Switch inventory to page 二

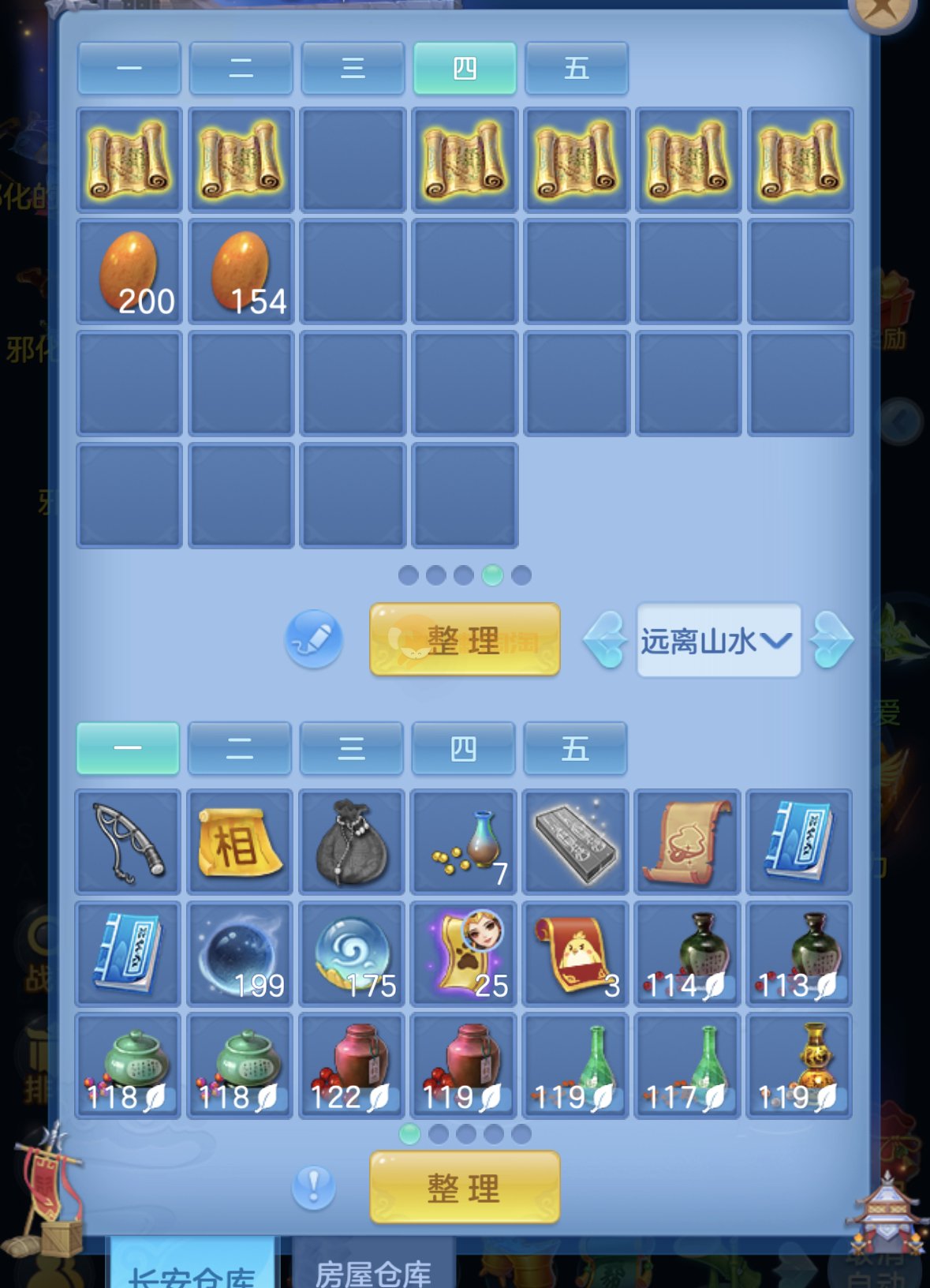pyautogui.click(x=240, y=748)
